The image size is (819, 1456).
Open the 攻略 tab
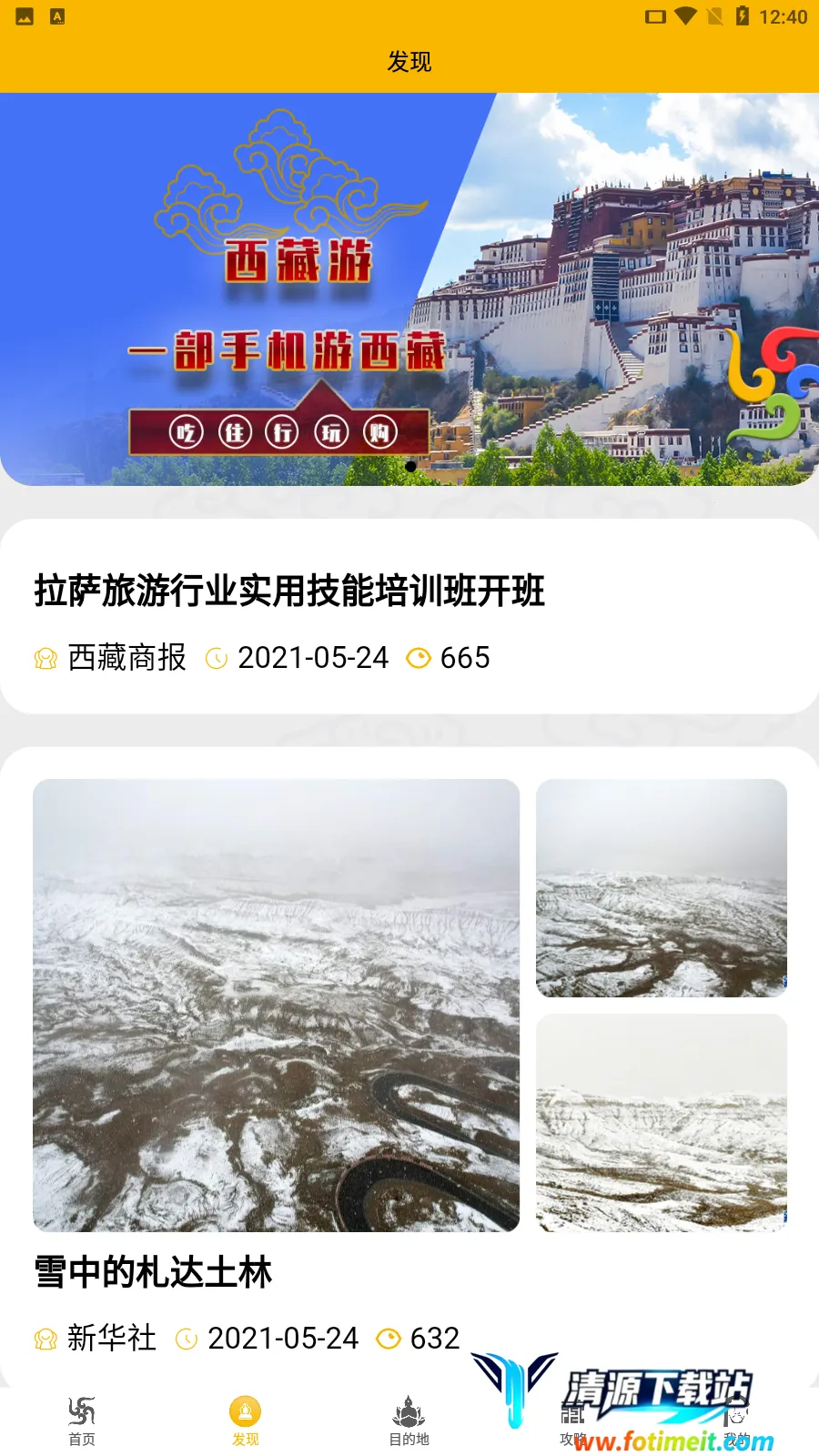pos(572,1422)
